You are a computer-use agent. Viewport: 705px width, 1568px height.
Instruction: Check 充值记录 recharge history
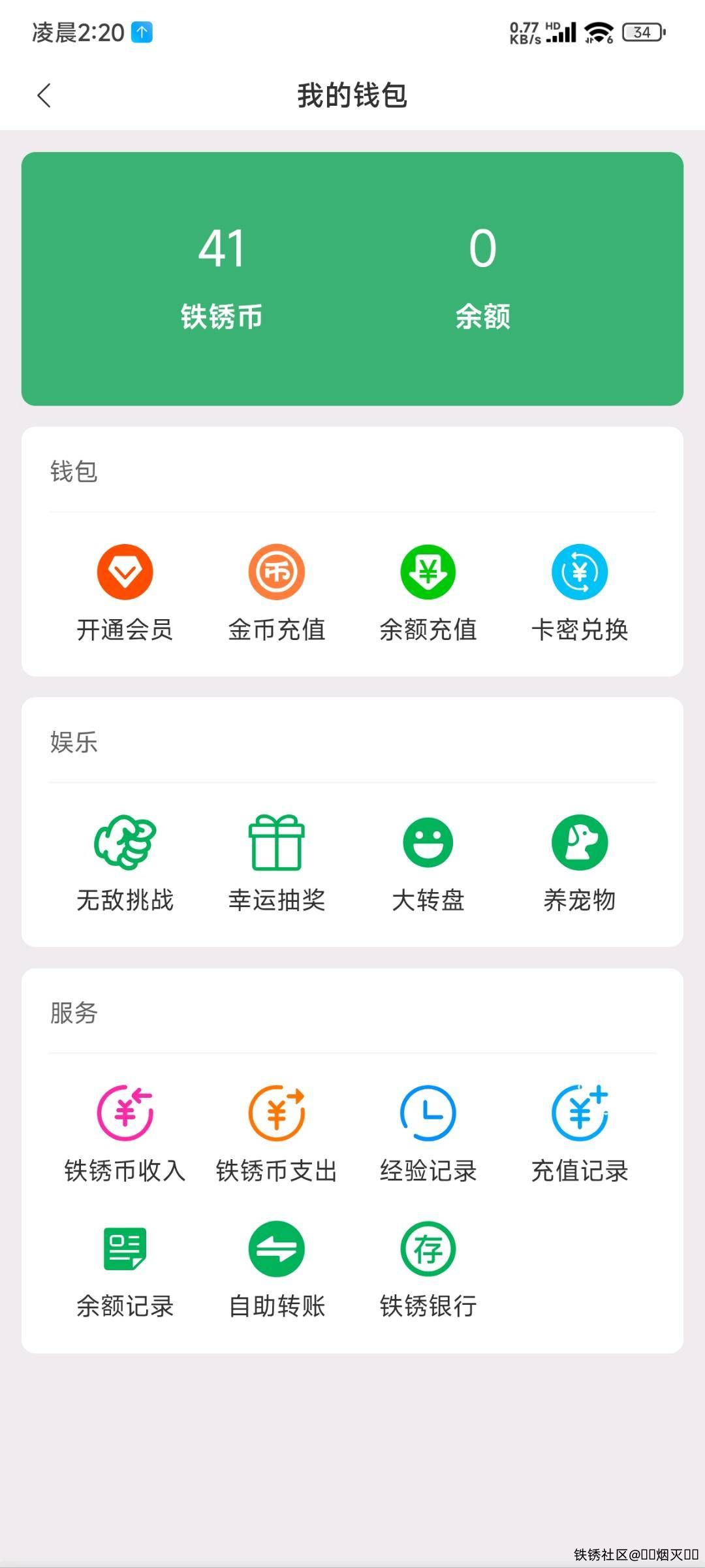coord(580,1133)
